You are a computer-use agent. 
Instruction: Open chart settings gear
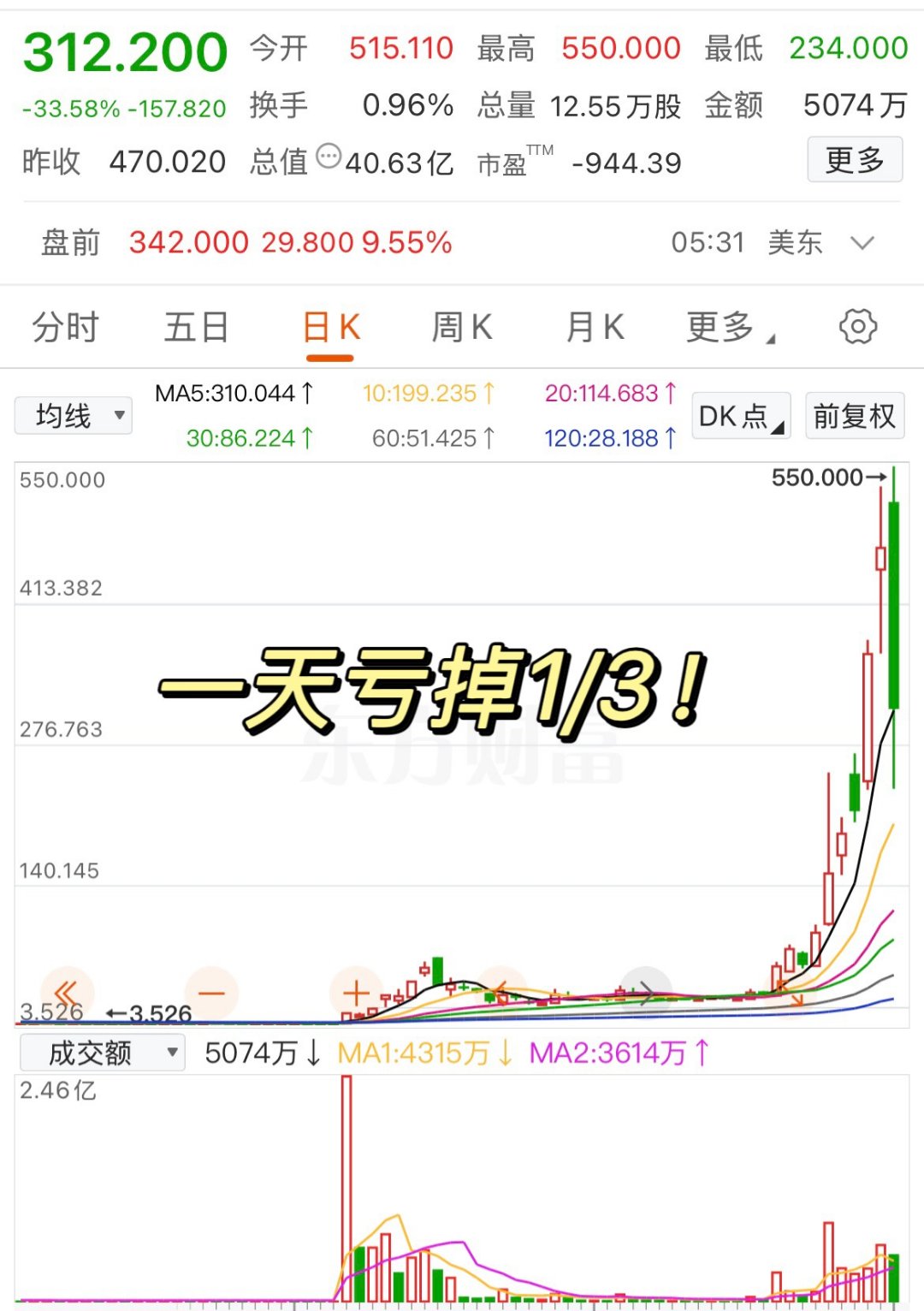click(857, 327)
